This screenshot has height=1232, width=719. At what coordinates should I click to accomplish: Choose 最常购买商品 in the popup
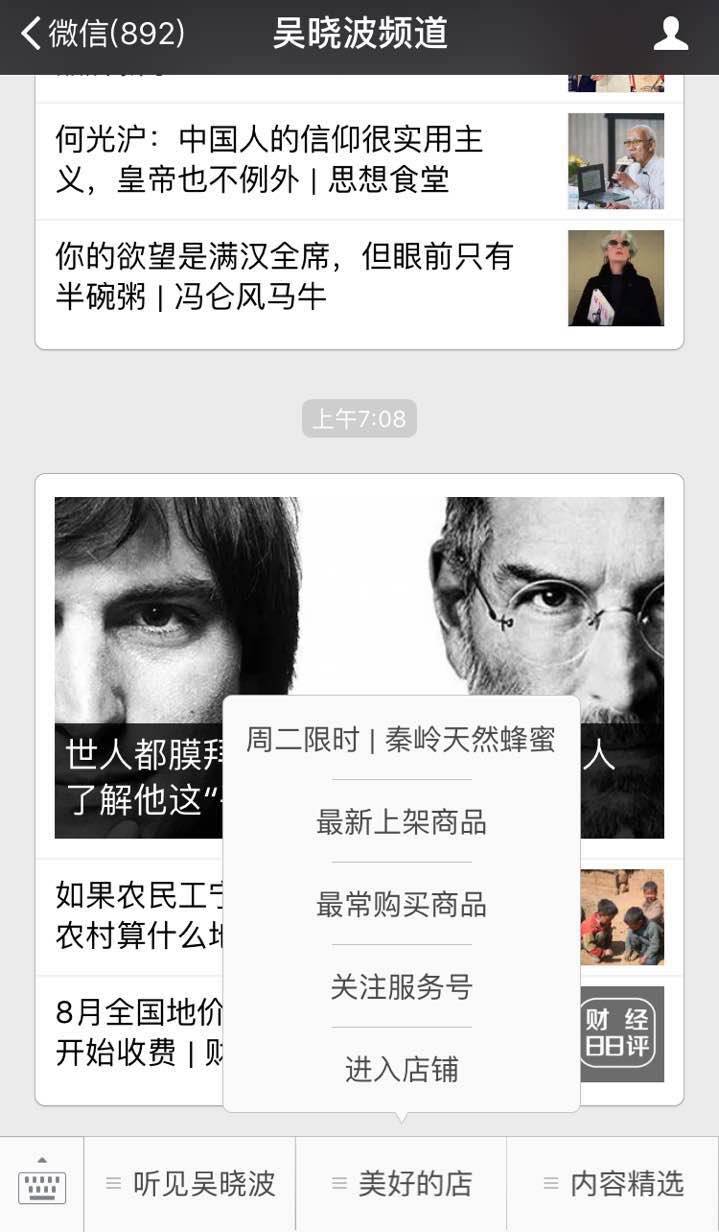[x=401, y=905]
